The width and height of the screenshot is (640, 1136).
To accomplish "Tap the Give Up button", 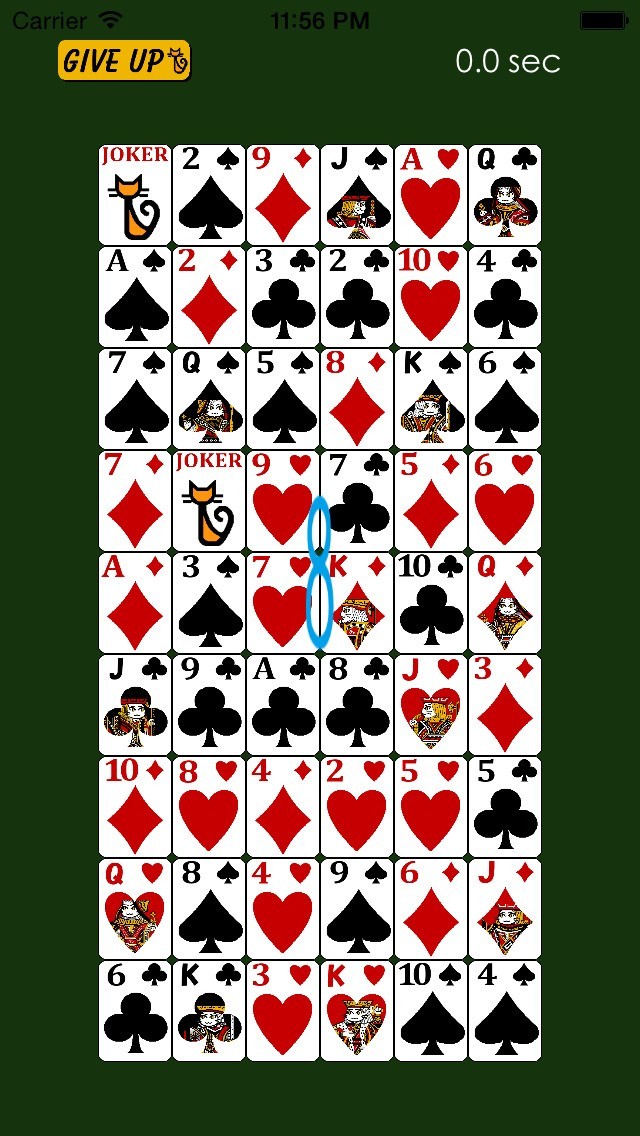I will point(123,61).
